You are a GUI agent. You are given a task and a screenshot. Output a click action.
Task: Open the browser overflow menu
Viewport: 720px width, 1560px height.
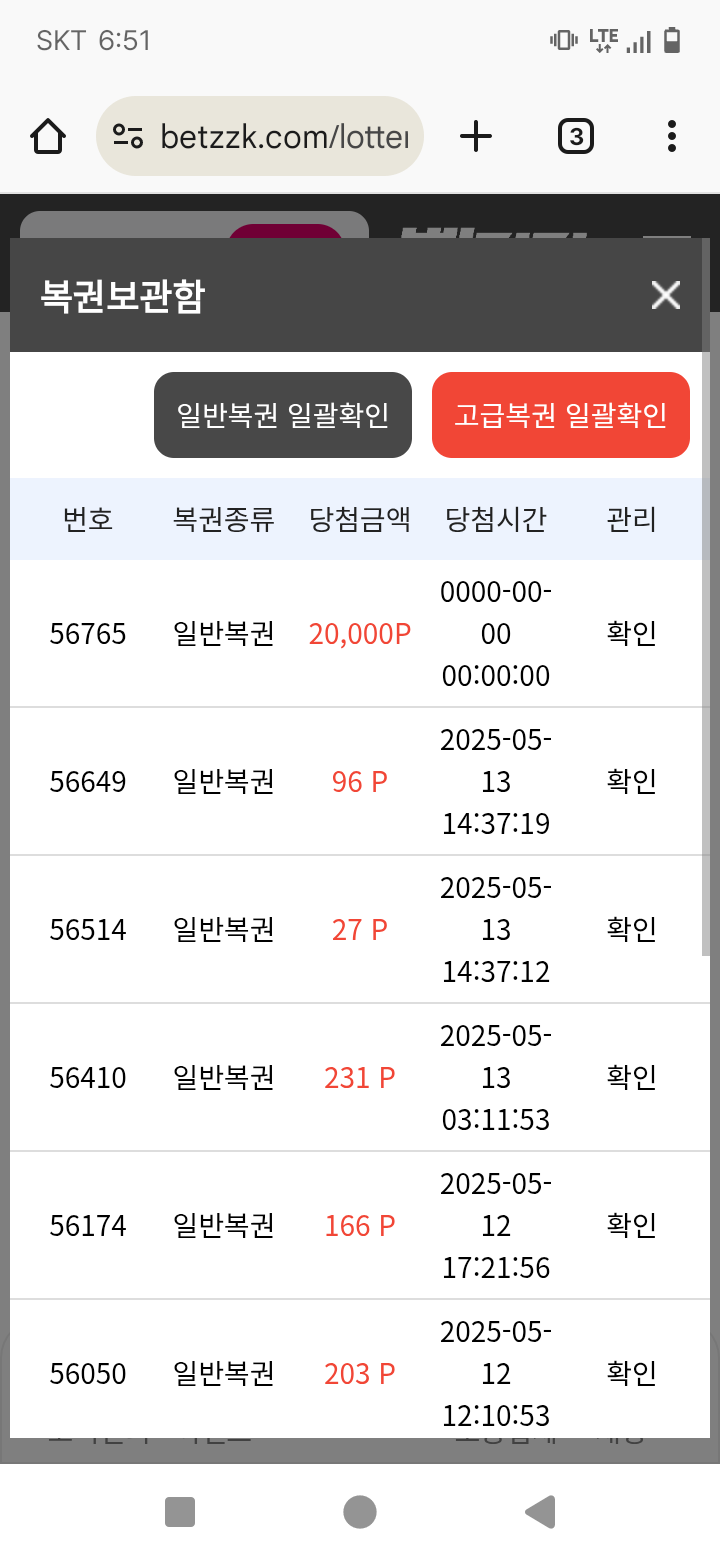672,136
